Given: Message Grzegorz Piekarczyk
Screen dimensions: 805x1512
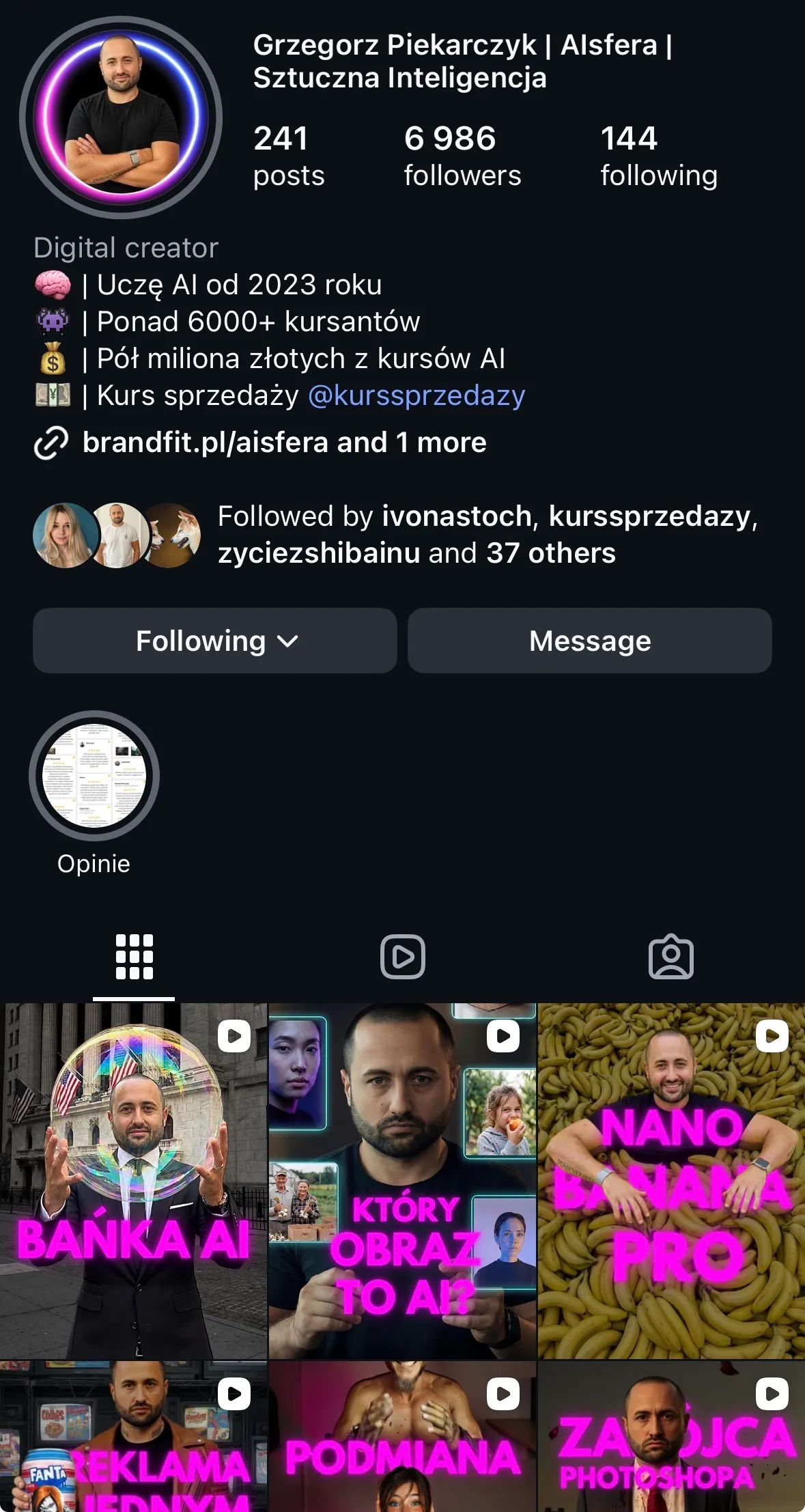Looking at the screenshot, I should coord(589,641).
